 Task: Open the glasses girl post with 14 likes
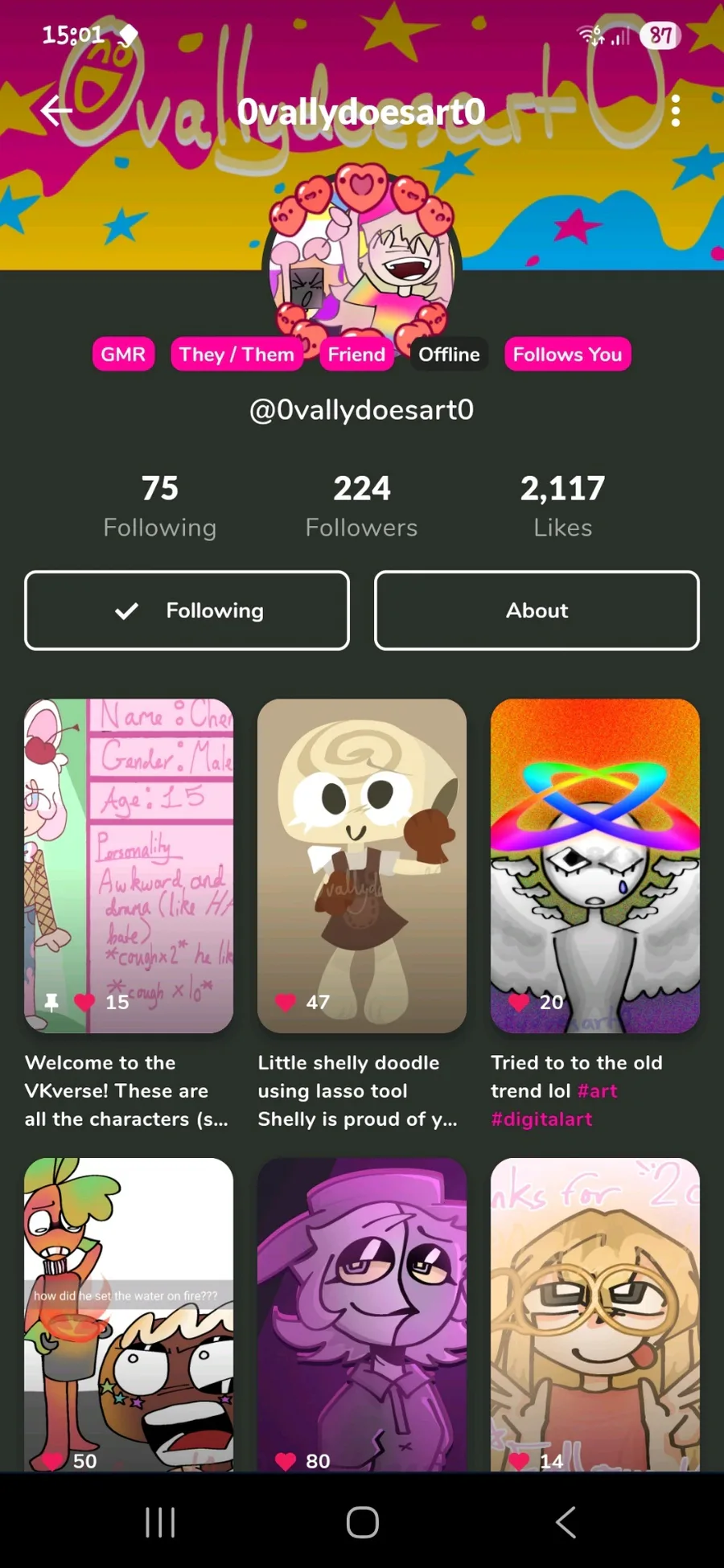[595, 1315]
